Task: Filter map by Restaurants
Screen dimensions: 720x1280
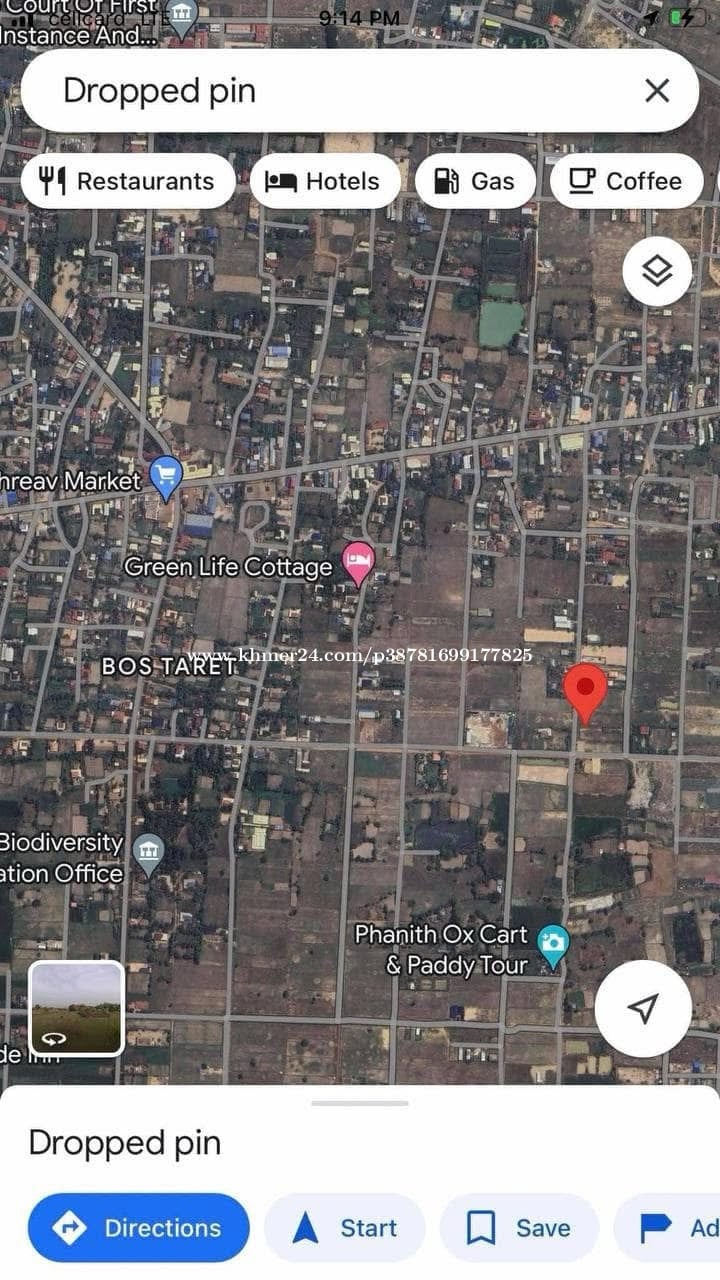Action: tap(128, 181)
